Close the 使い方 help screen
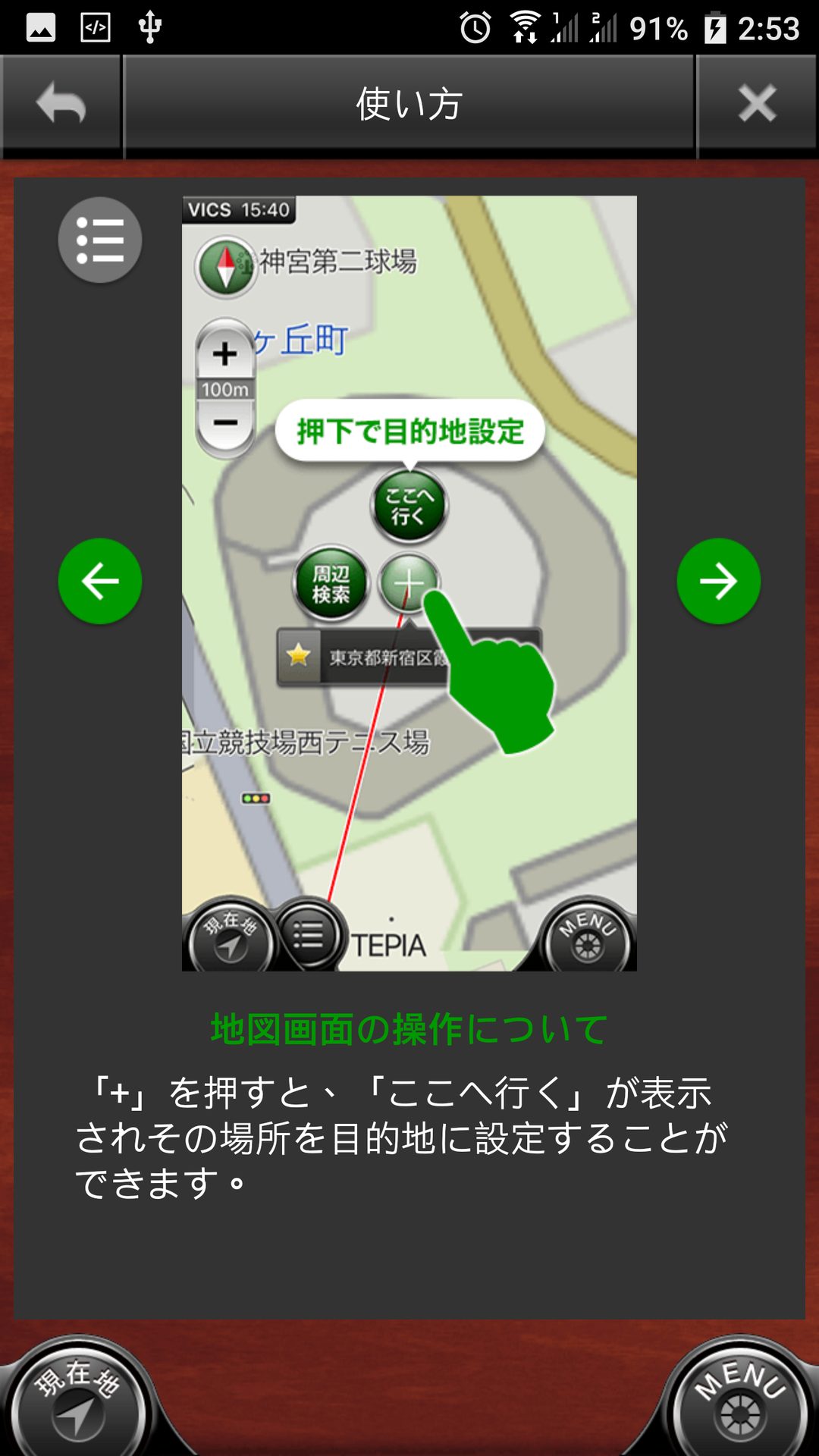 click(757, 104)
